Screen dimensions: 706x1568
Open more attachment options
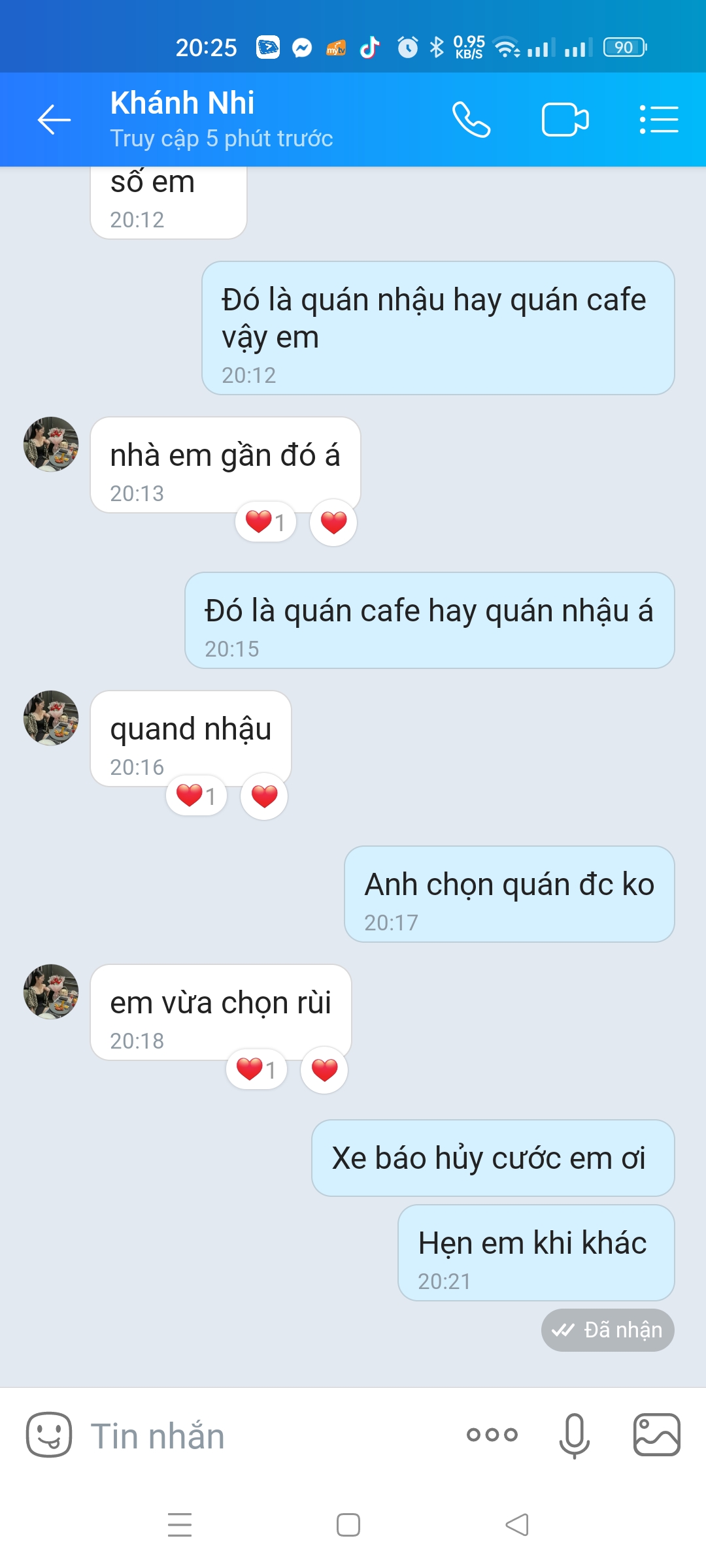(492, 1435)
